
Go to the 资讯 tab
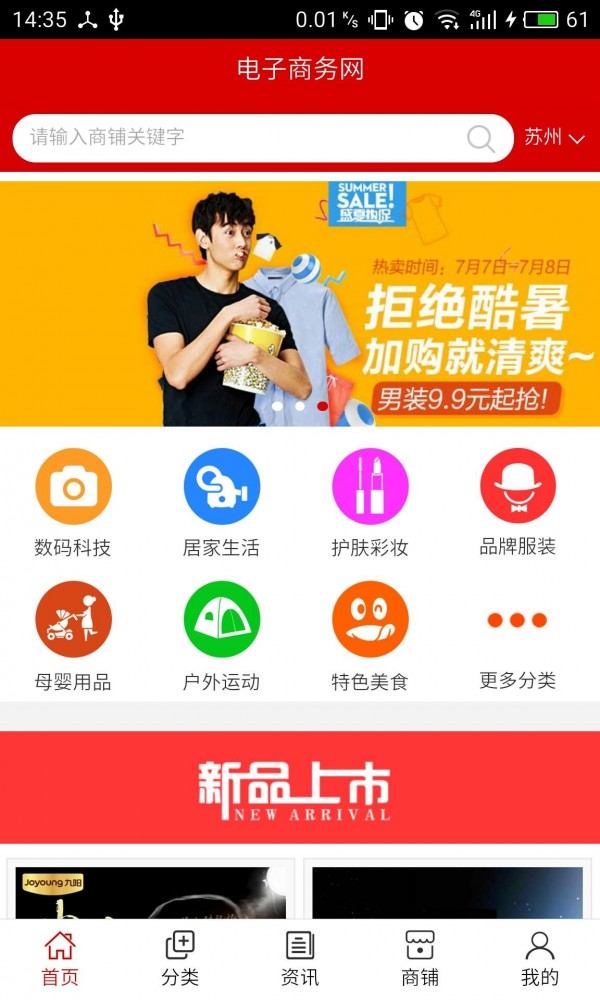coord(300,959)
